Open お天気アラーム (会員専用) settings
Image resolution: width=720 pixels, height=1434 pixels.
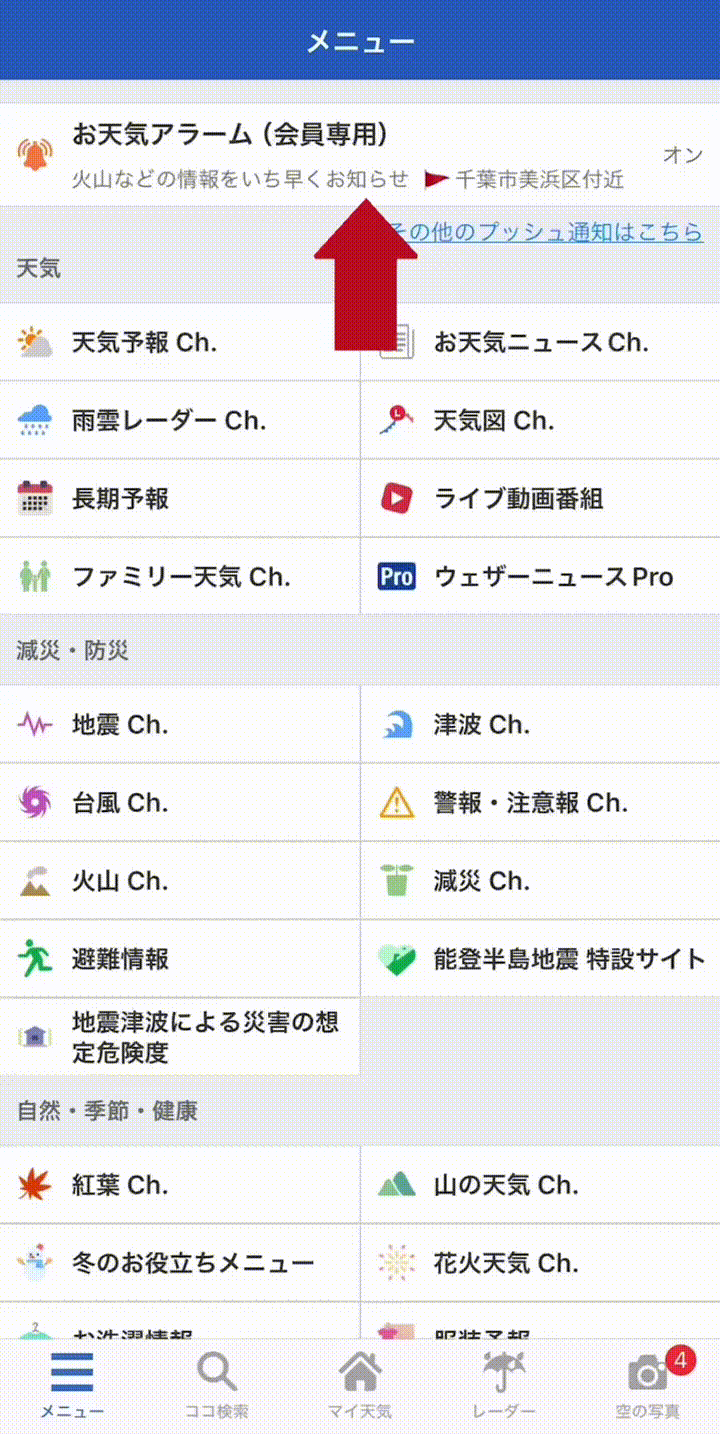230,134
